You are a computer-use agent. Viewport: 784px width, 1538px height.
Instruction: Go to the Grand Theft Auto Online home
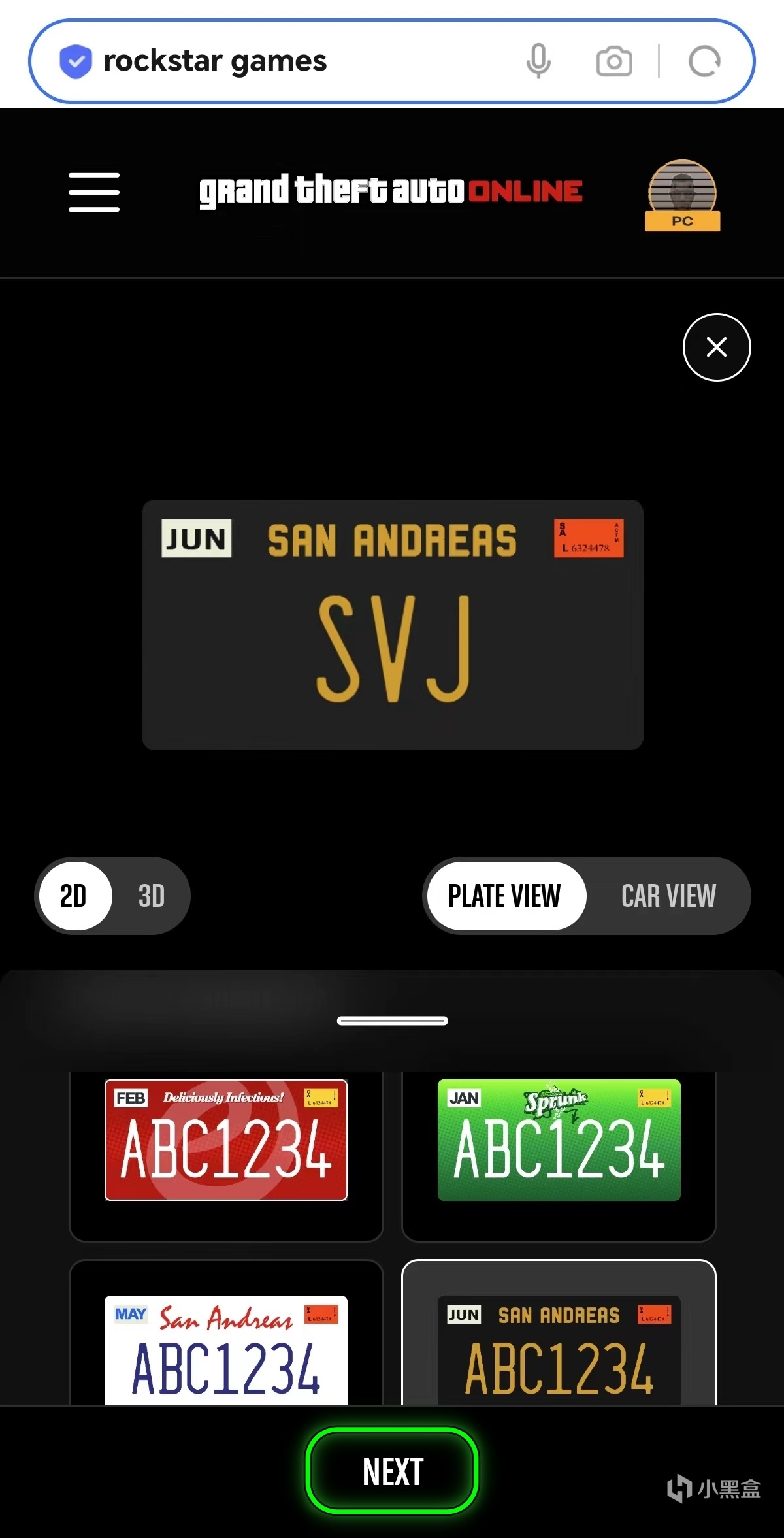391,191
